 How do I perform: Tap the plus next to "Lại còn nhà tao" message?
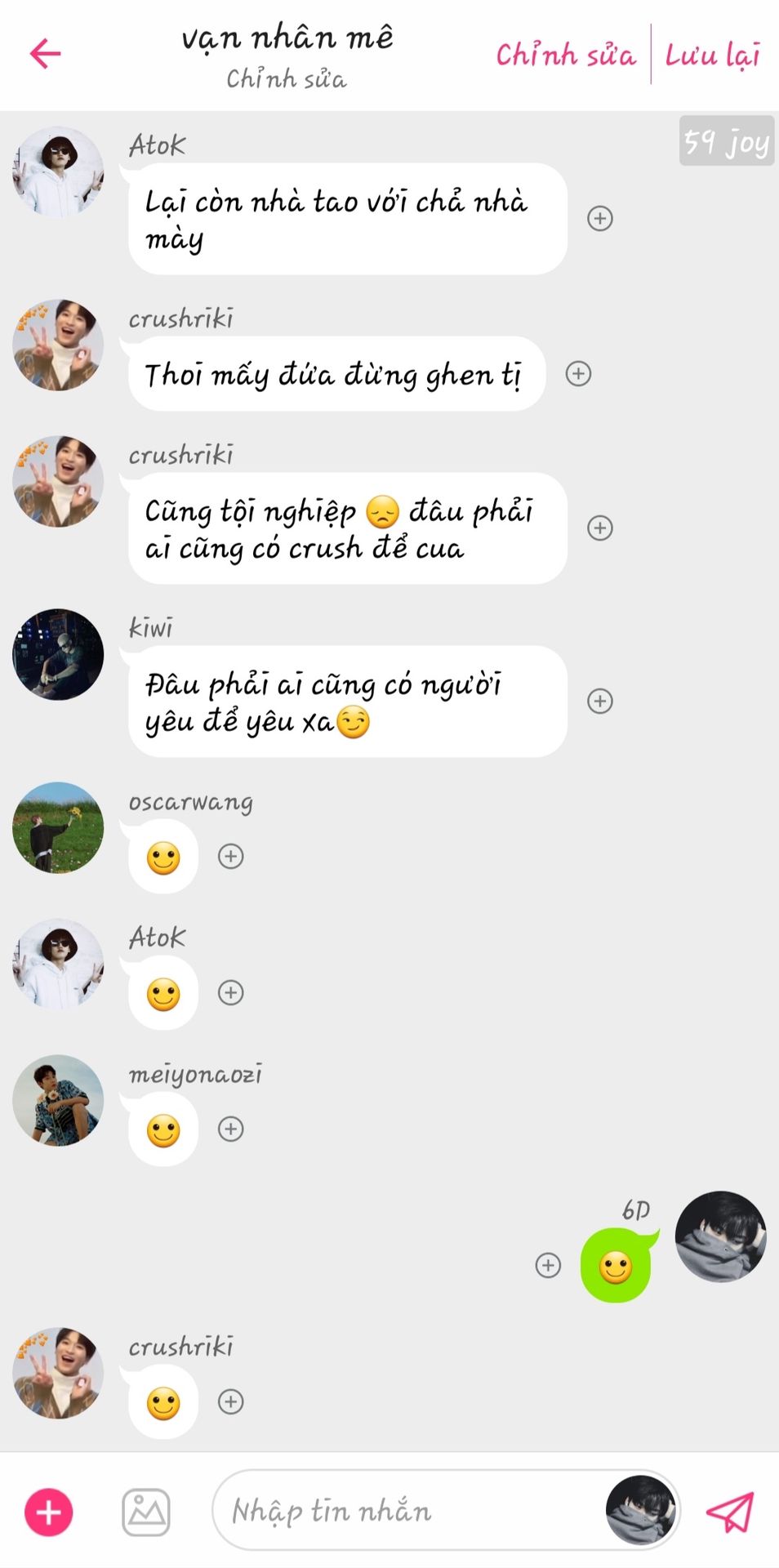(x=600, y=219)
